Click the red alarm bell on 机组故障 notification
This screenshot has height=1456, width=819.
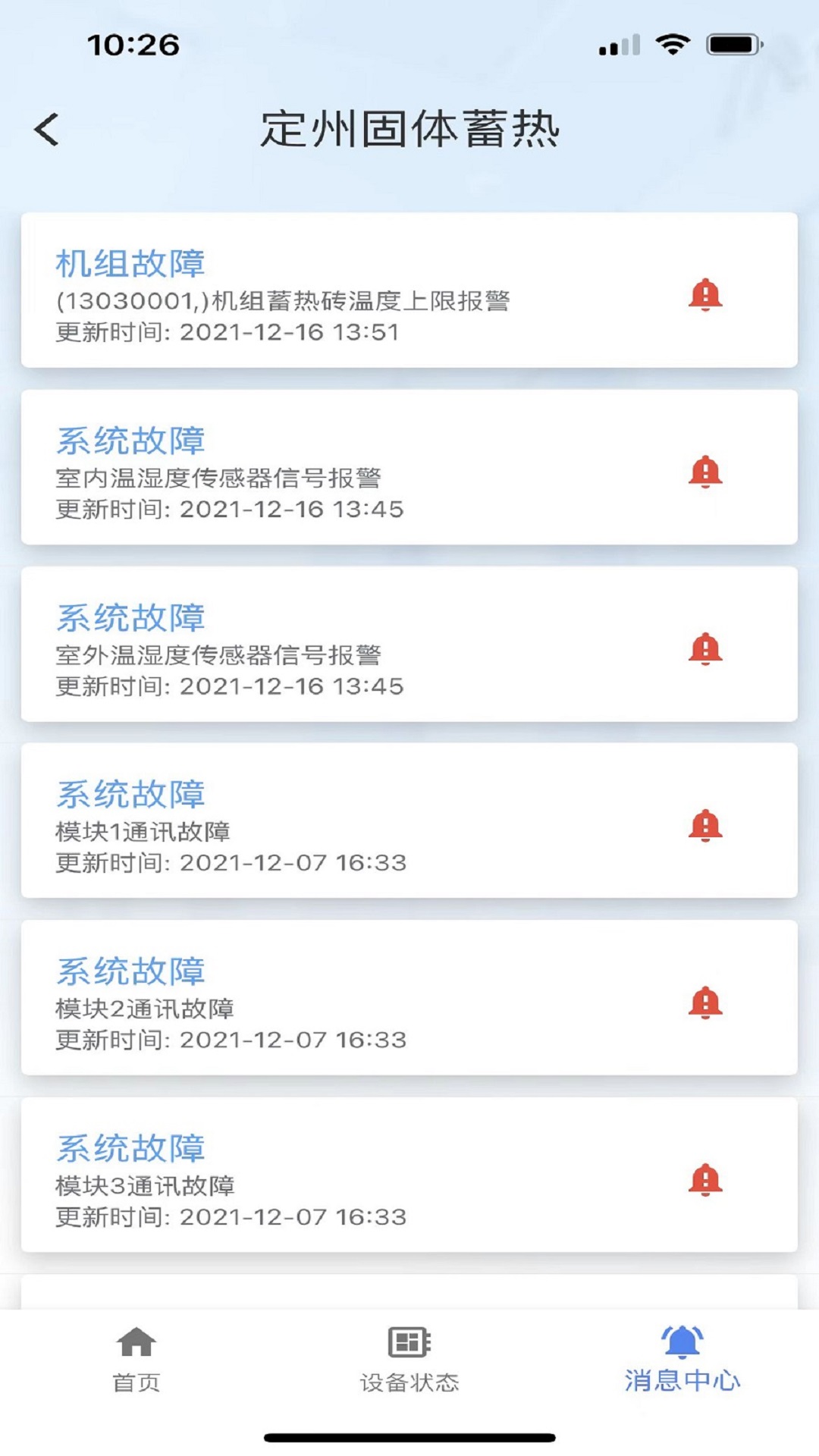[x=705, y=296]
